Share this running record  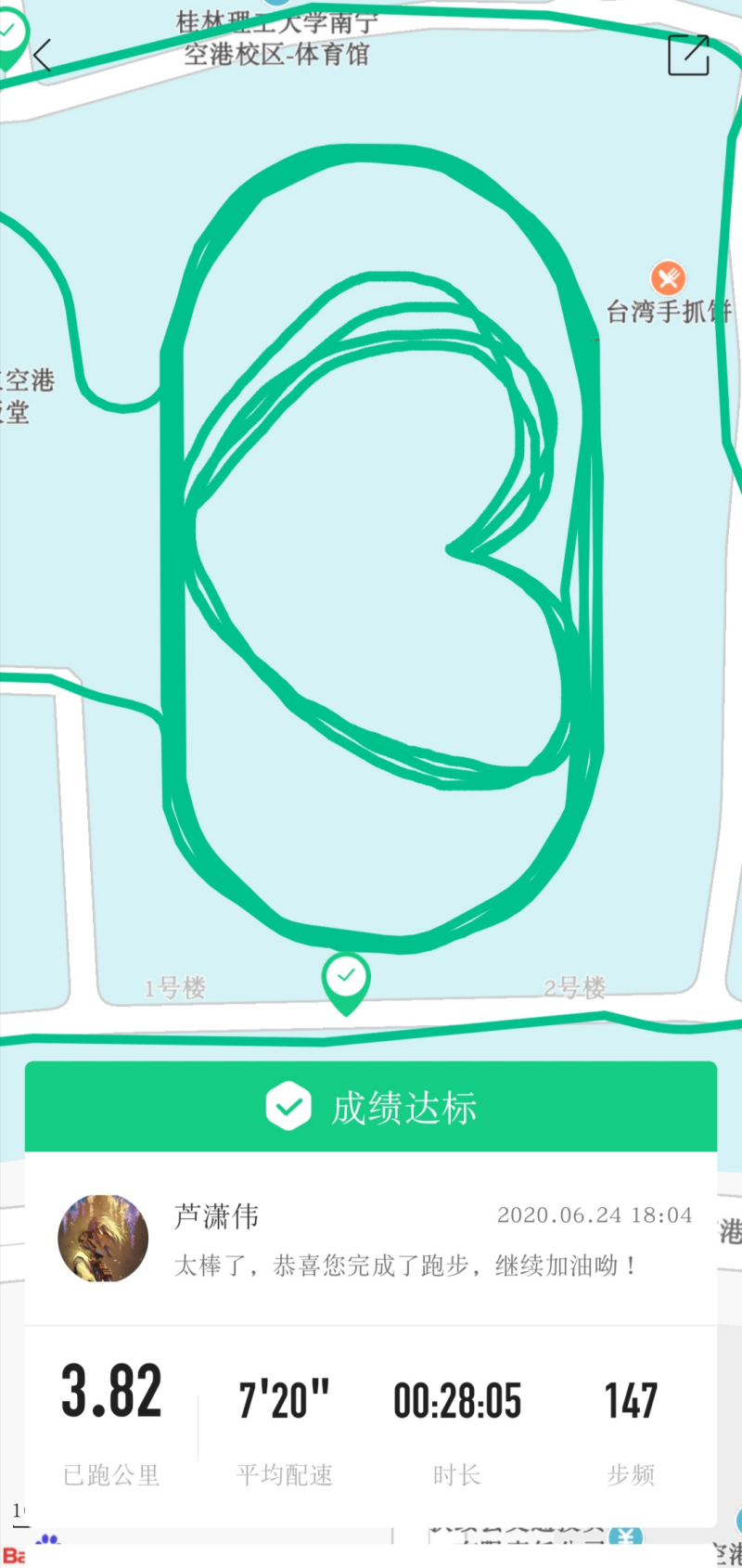pyautogui.click(x=688, y=55)
